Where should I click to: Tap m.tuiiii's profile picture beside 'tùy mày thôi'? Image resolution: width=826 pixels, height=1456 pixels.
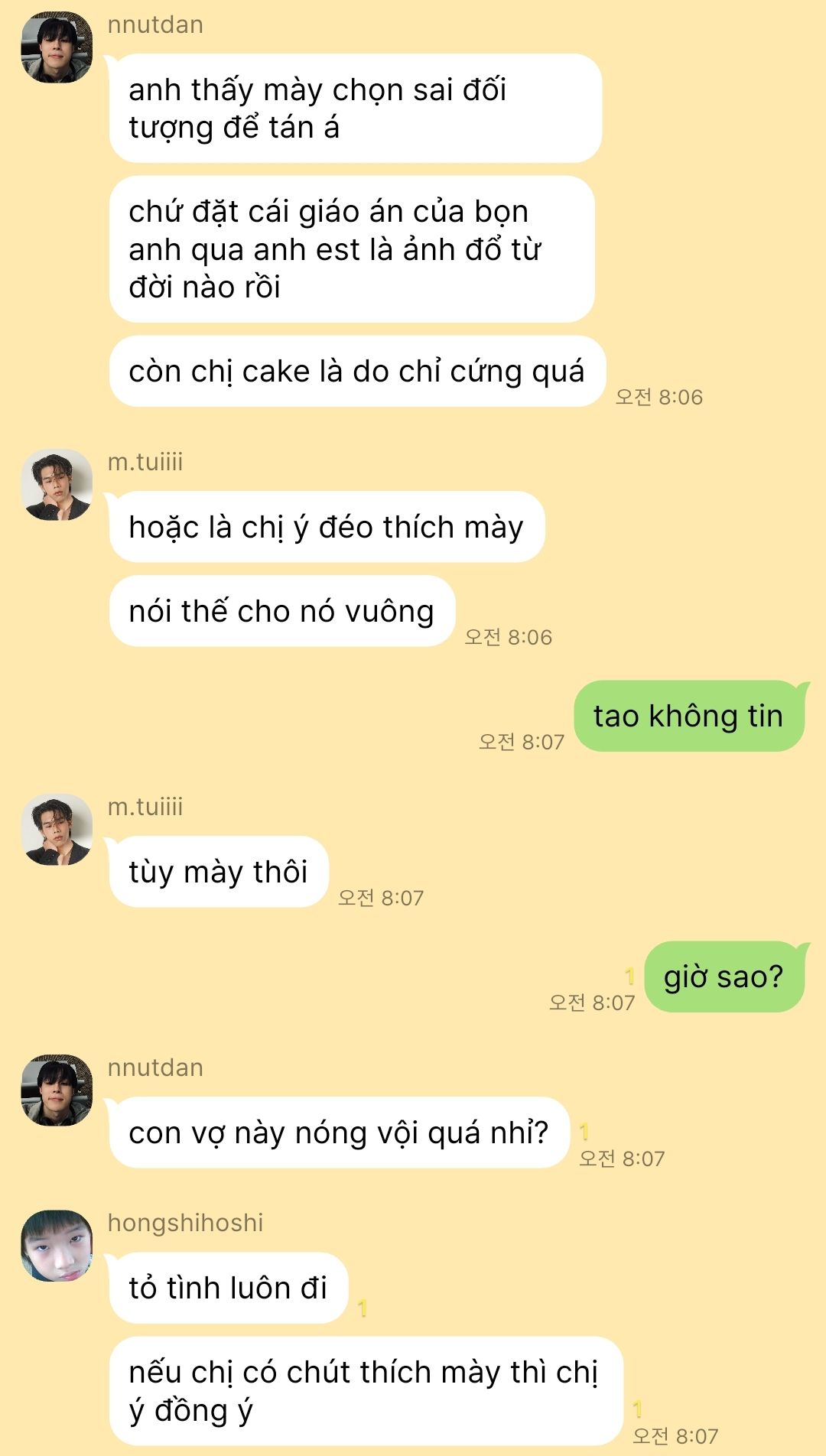coord(57,830)
